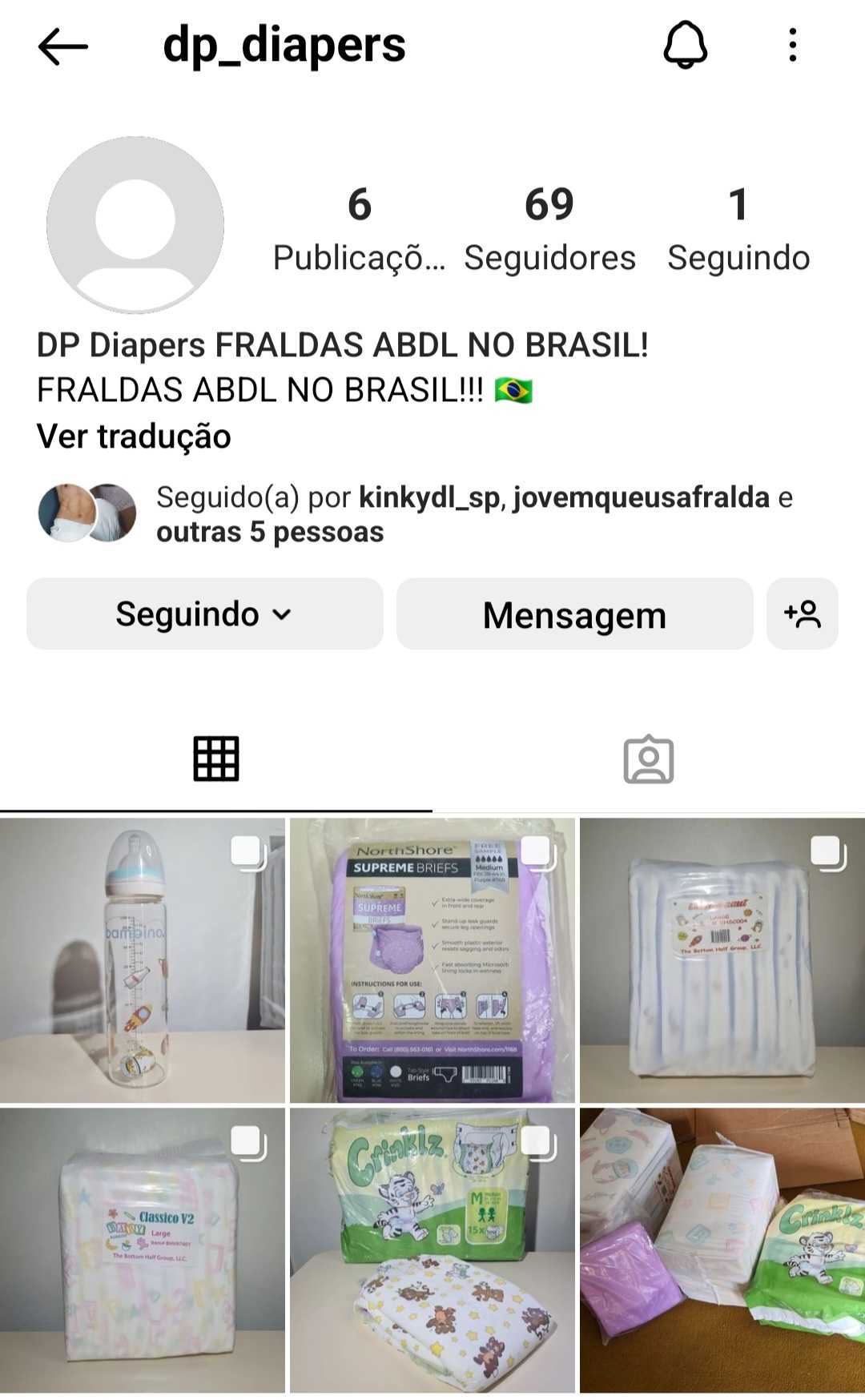
Task: Open the Crinklz package with tiger post
Action: point(432,1249)
